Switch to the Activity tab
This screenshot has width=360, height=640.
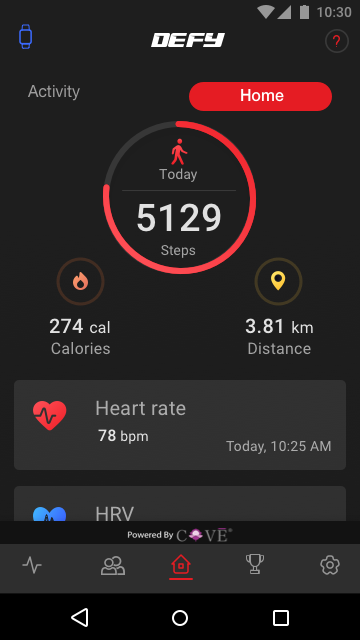(54, 91)
